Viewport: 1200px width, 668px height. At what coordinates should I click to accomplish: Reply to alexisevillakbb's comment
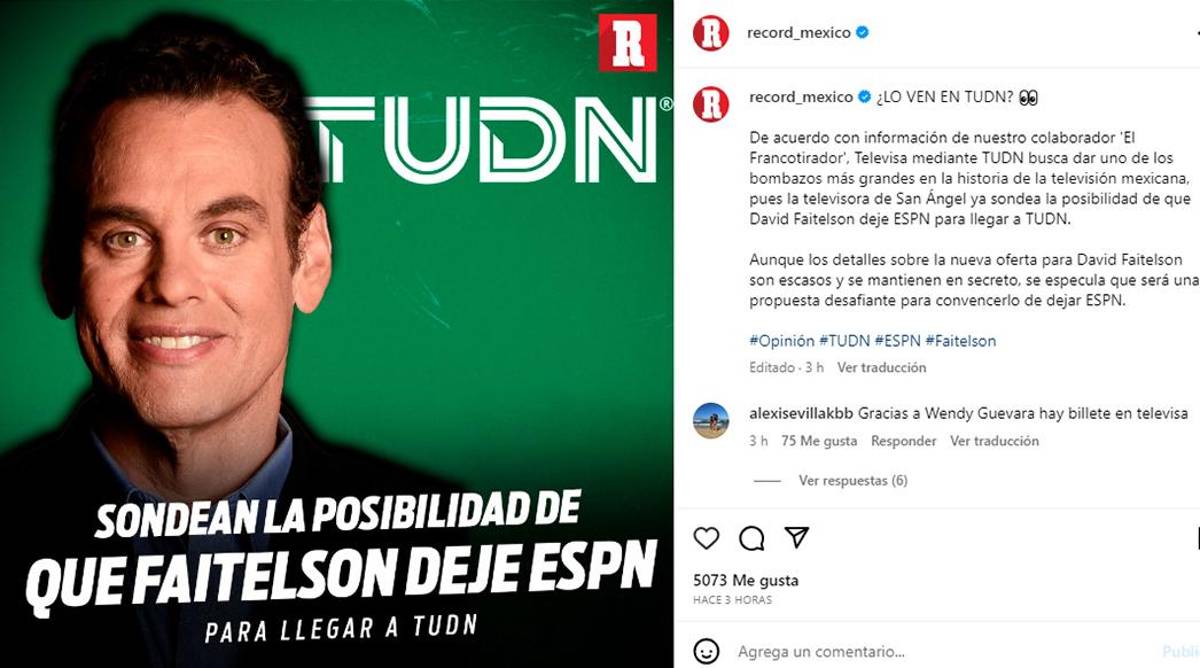[903, 441]
